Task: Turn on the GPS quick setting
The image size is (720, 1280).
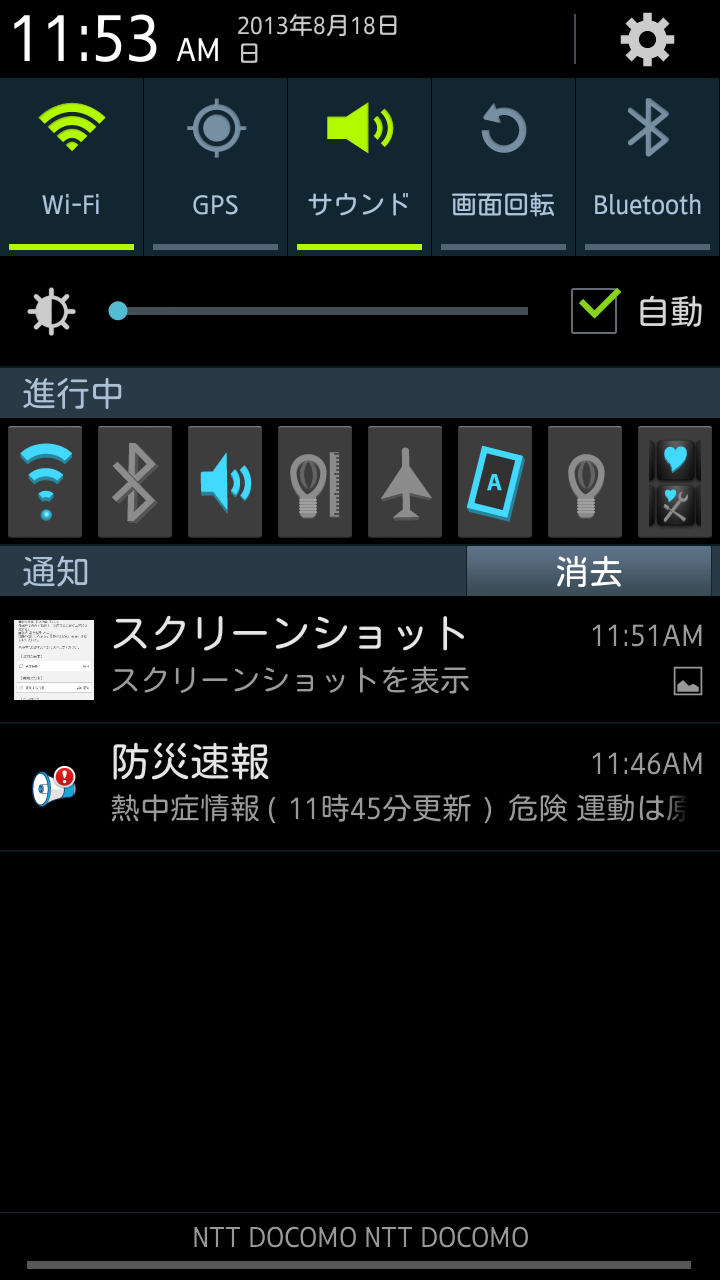Action: tap(216, 167)
